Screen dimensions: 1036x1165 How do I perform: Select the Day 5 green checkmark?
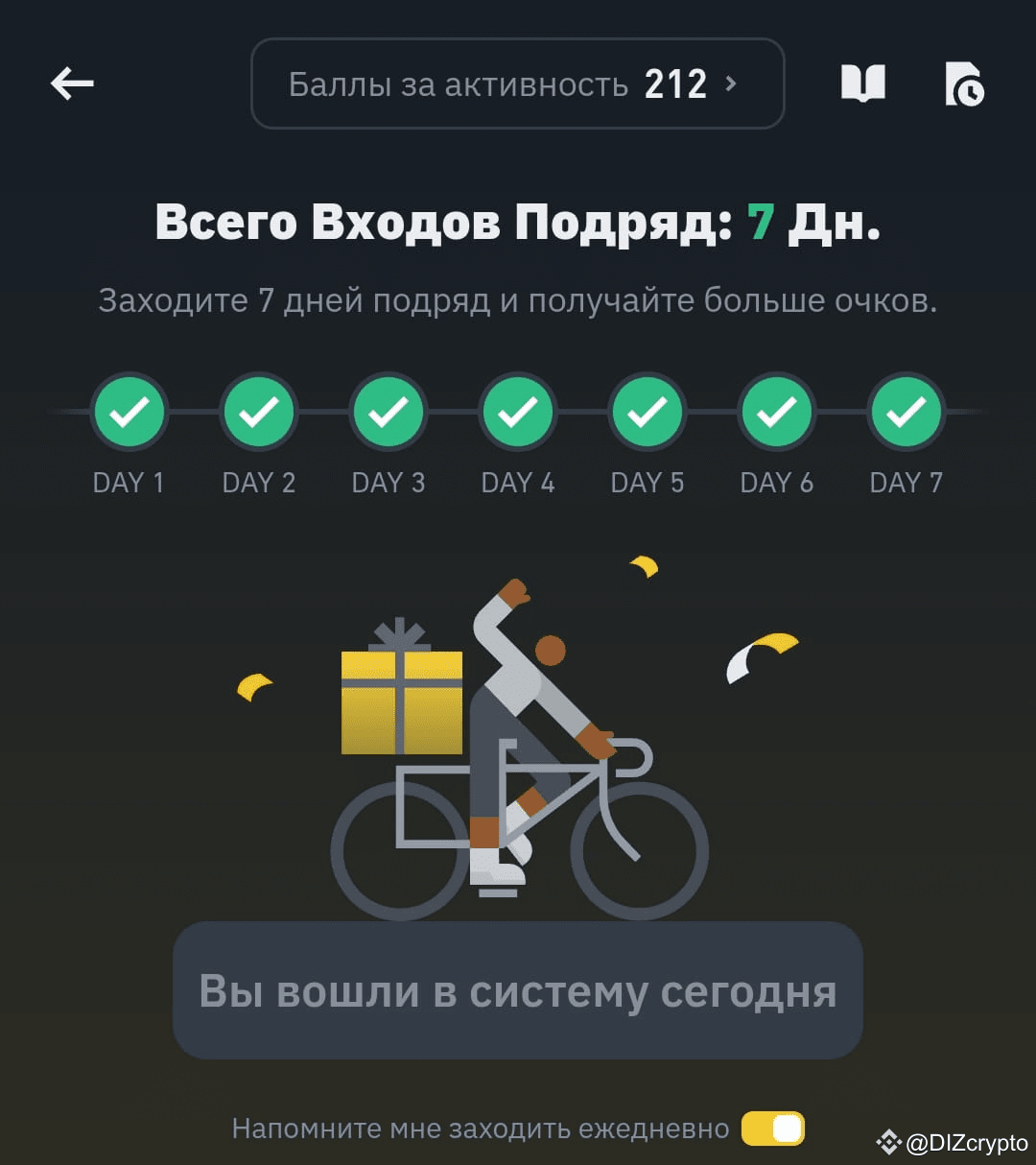click(x=647, y=412)
